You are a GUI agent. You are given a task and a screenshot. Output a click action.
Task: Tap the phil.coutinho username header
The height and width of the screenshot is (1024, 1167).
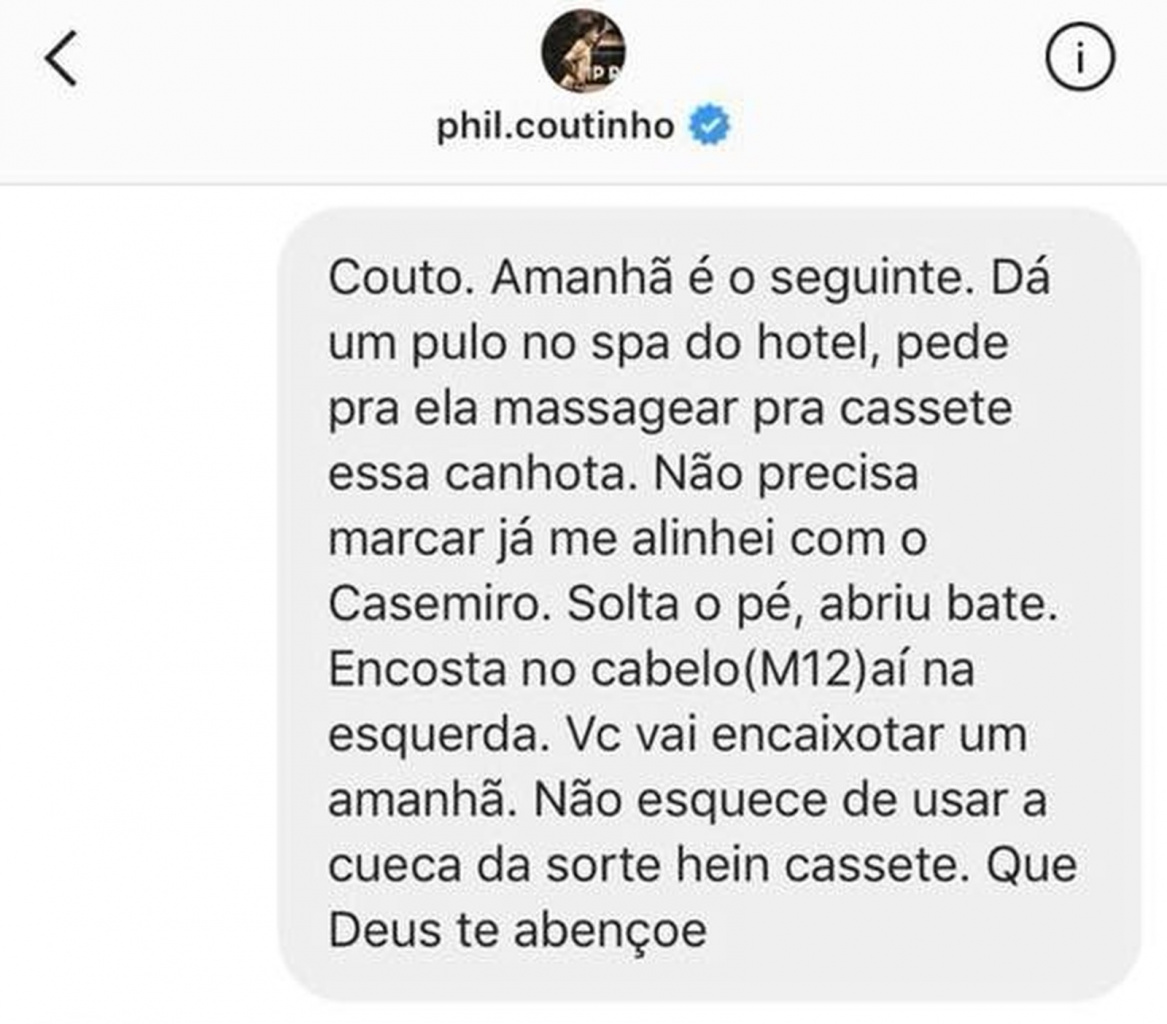[556, 127]
